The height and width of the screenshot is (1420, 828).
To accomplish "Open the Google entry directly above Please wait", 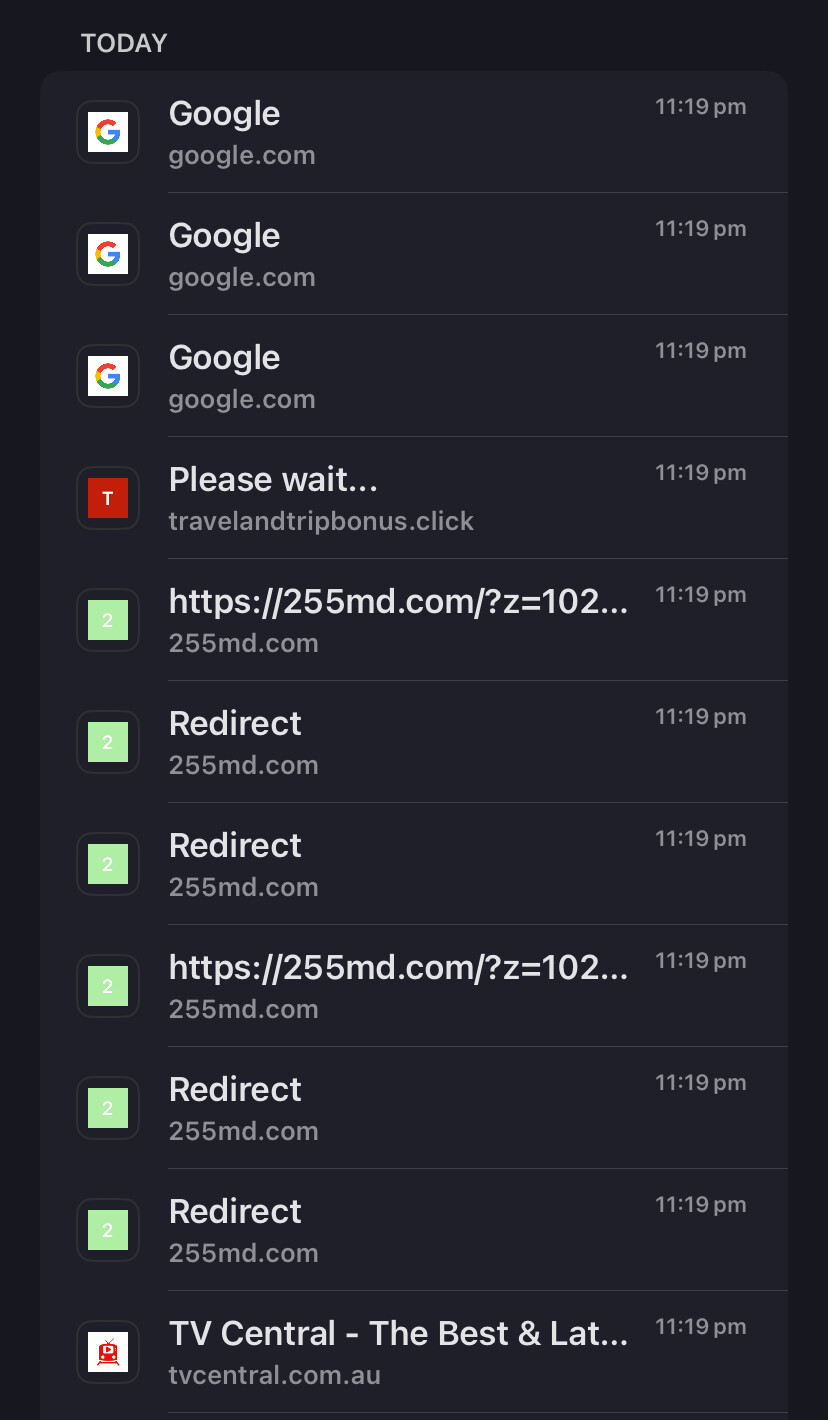I will click(x=400, y=376).
